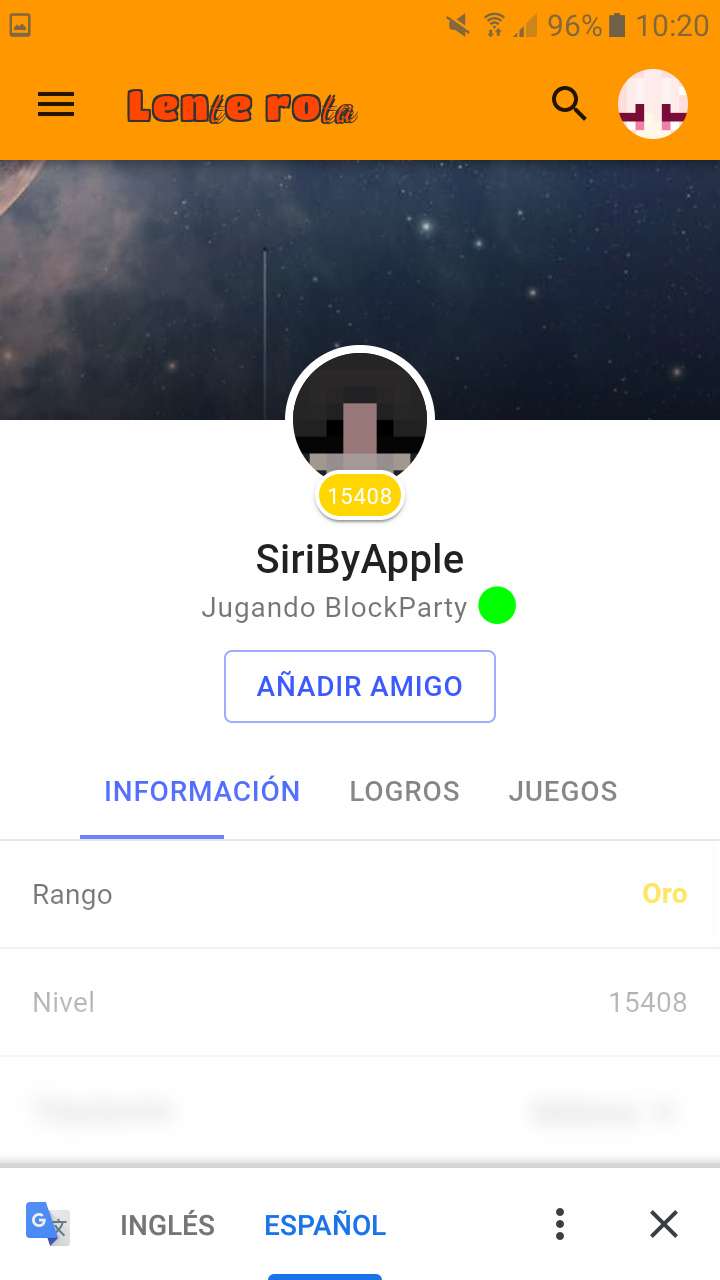Dismiss the translate bar

[664, 1224]
